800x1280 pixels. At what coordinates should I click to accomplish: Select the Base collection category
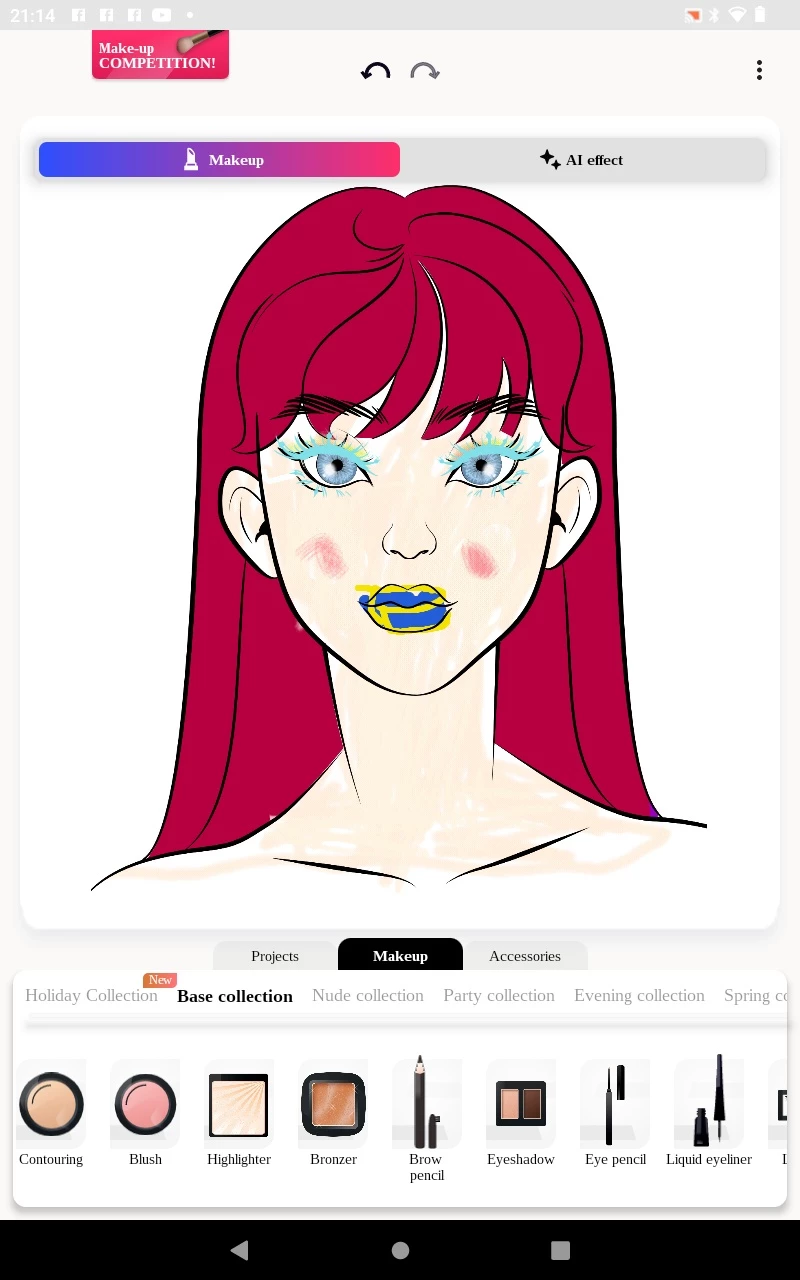click(x=235, y=996)
